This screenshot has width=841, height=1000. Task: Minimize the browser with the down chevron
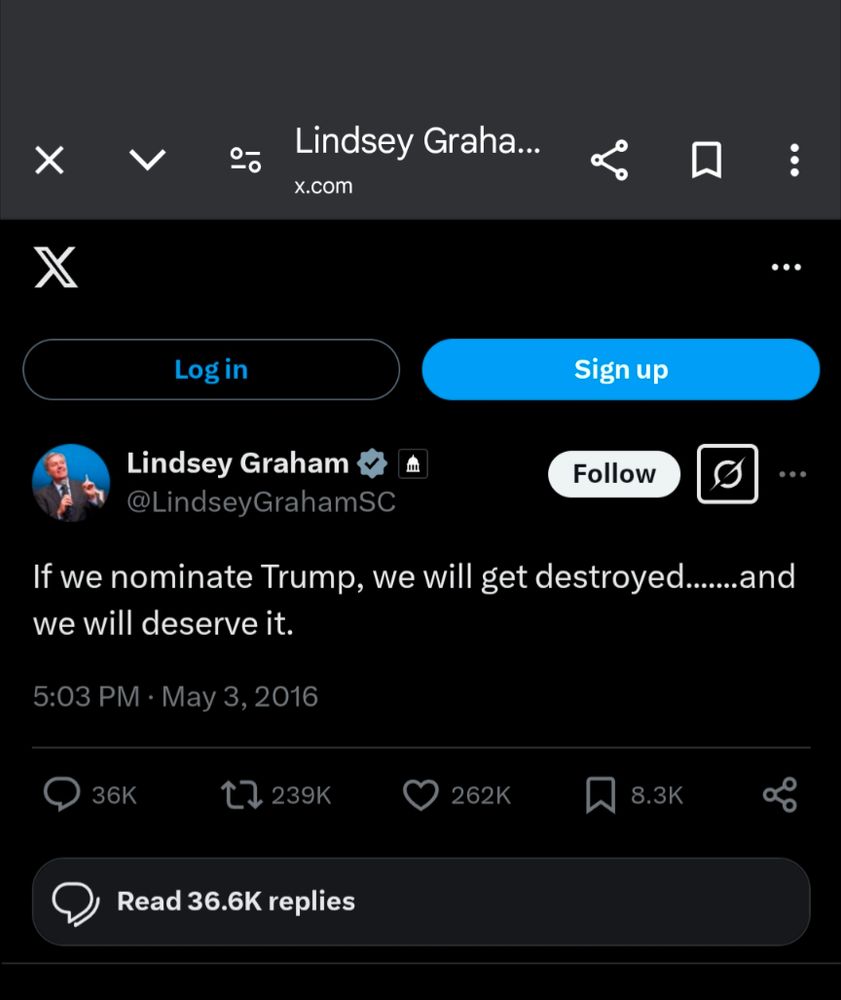[x=148, y=160]
